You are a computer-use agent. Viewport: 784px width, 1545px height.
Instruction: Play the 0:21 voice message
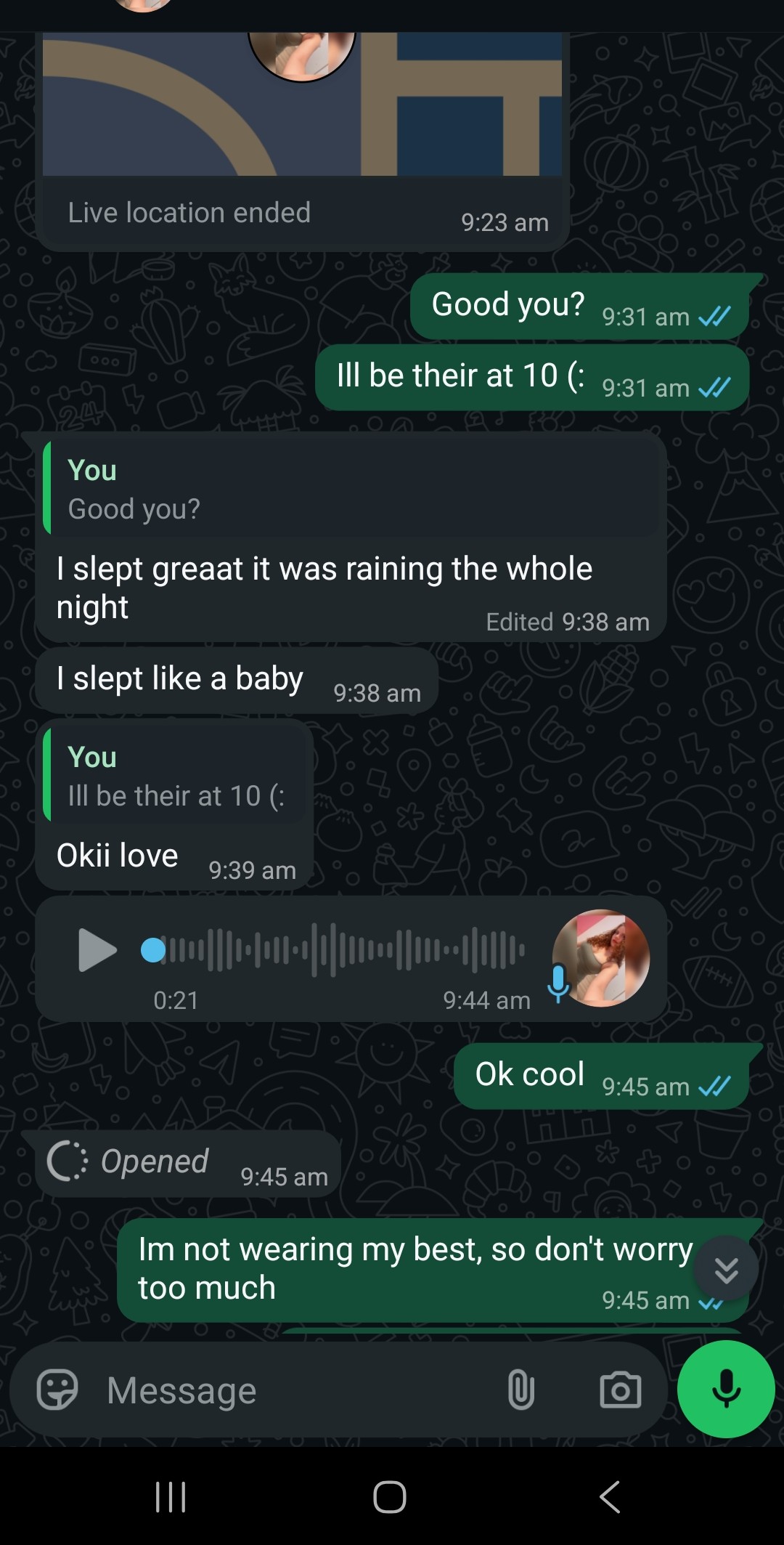98,949
